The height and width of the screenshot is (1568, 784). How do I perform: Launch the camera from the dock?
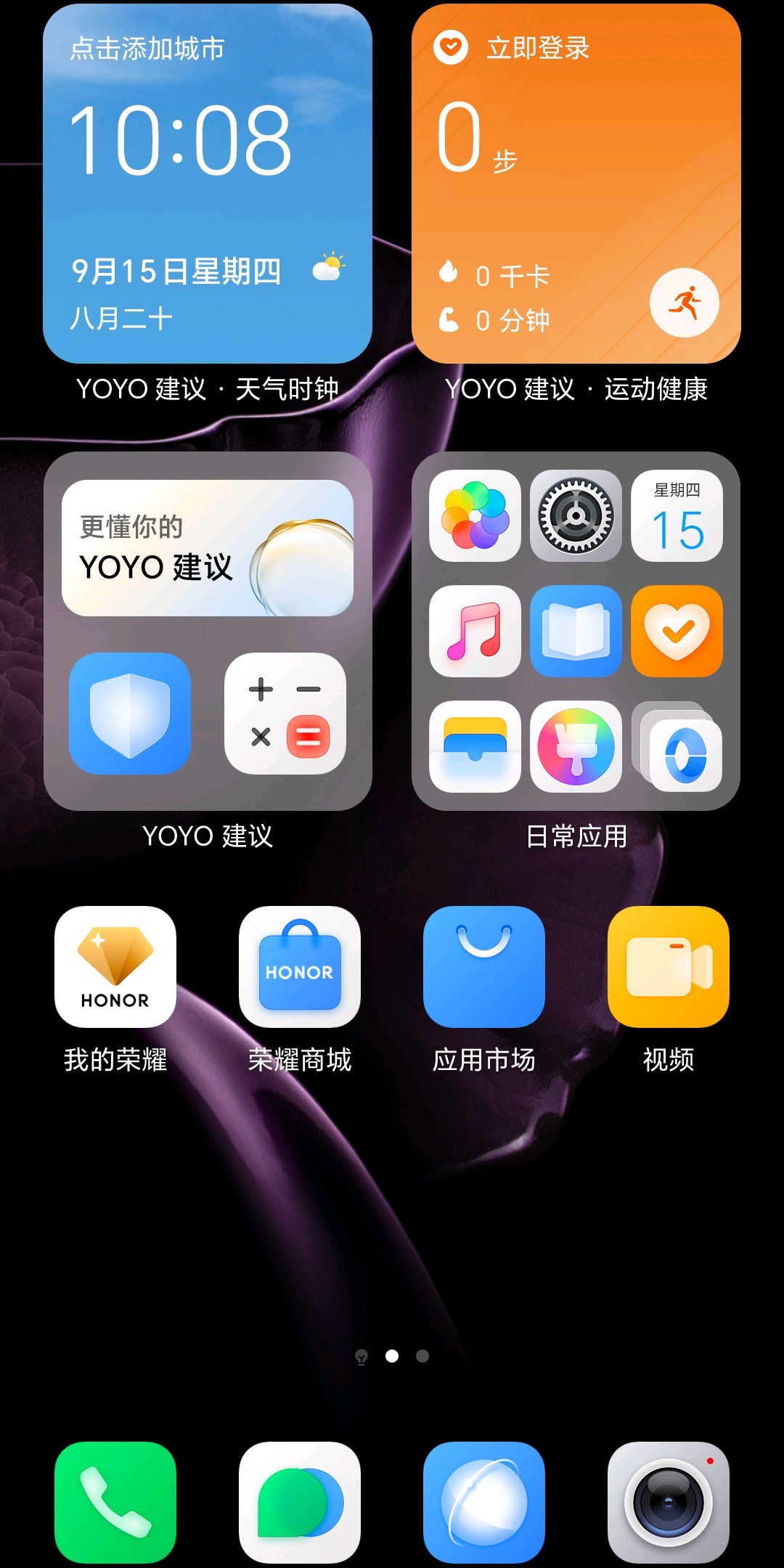(669, 1502)
